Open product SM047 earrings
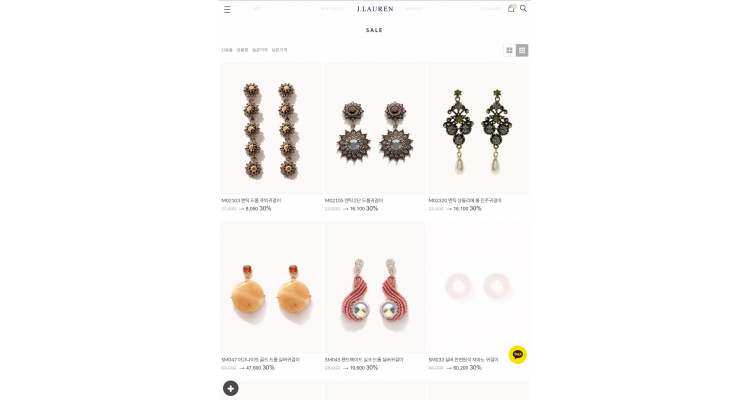The width and height of the screenshot is (750, 400). pyautogui.click(x=271, y=287)
